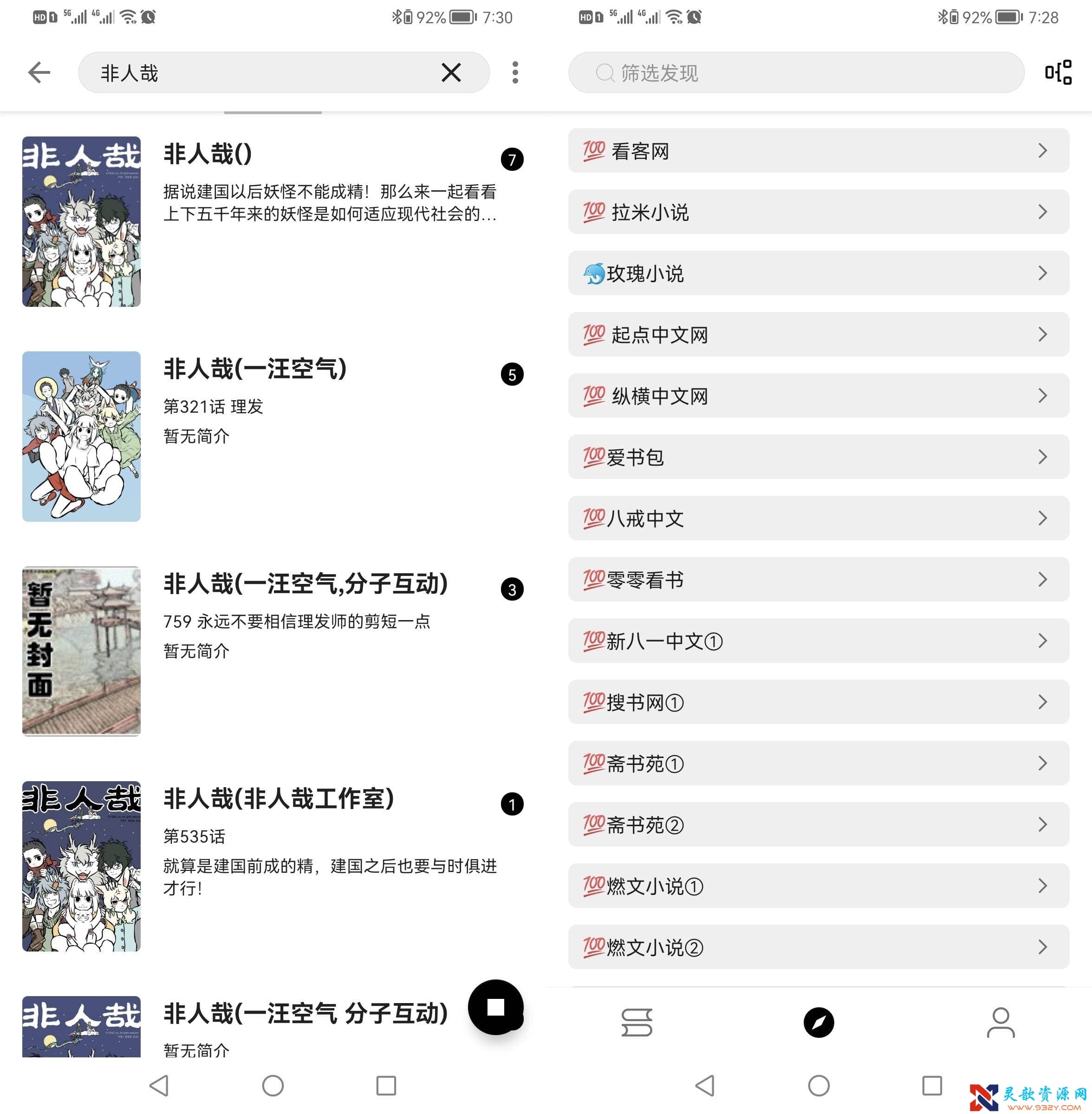This screenshot has height=1114, width=1092.
Task: Expand the 爱书包 source
Action: point(819,458)
